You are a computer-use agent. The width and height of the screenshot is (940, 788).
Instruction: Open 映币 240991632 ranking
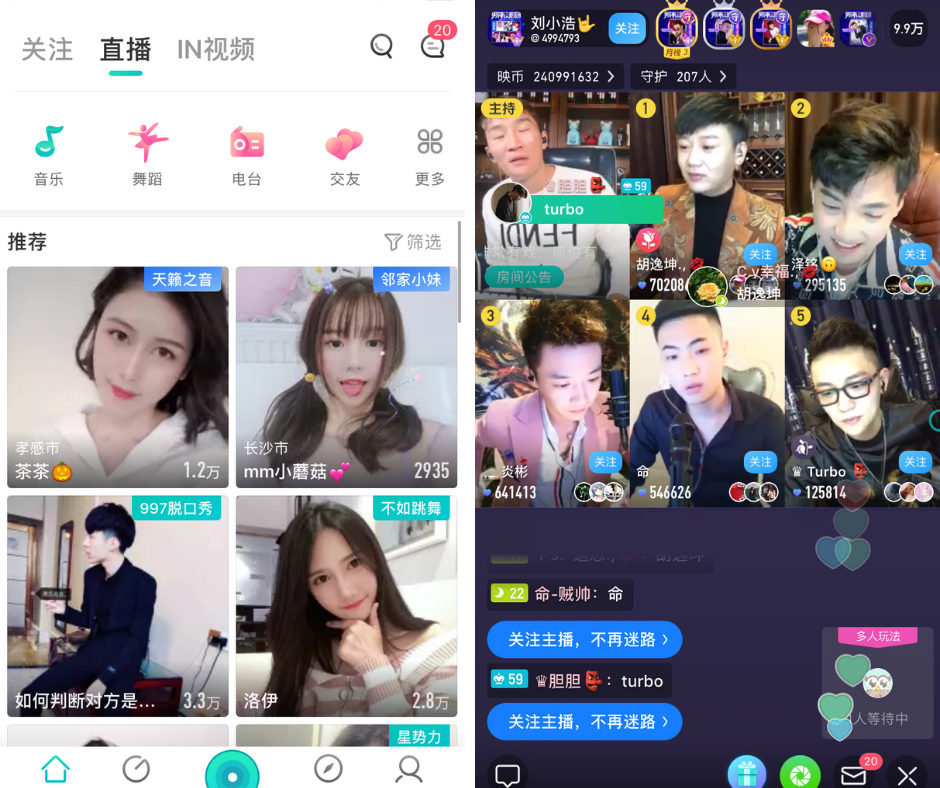(556, 76)
